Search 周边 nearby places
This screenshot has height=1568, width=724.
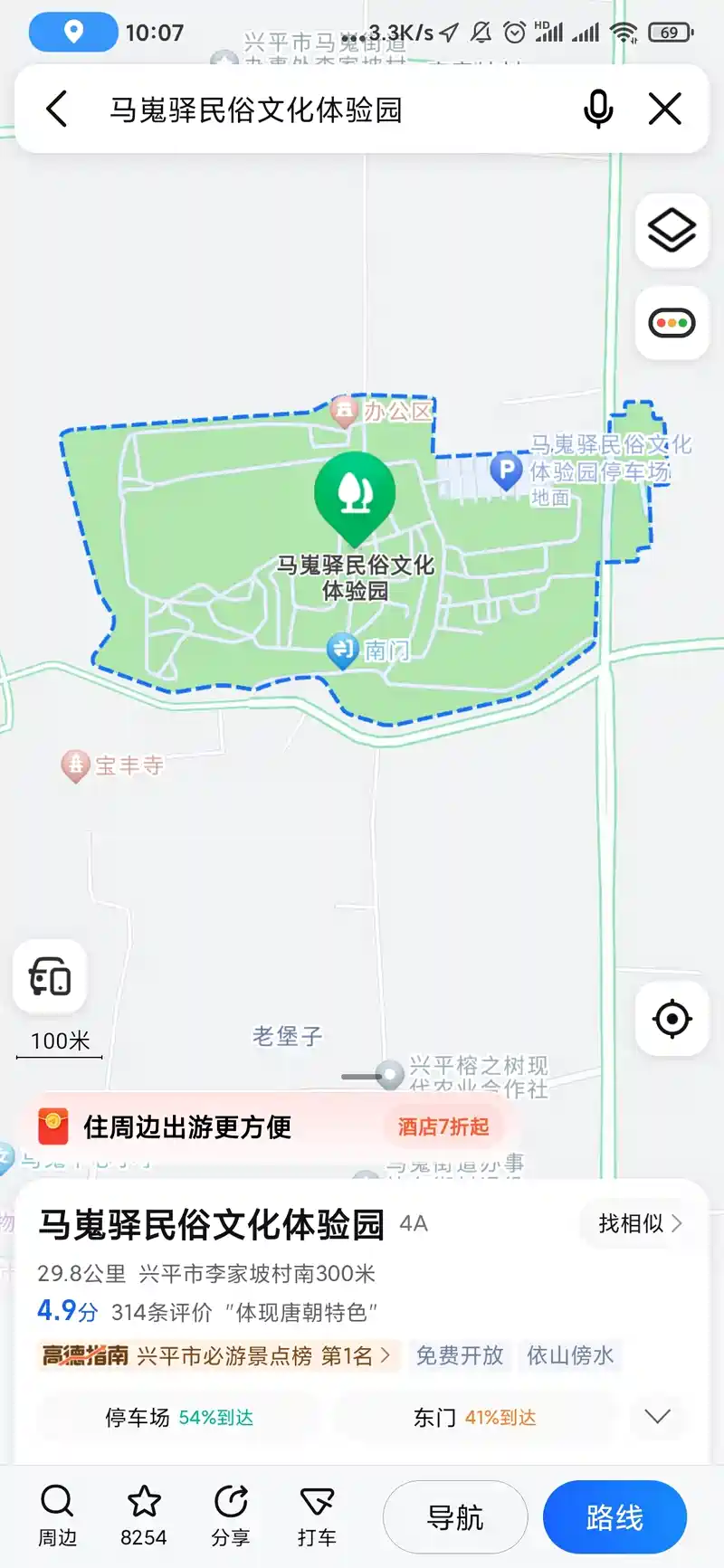pos(57,1516)
